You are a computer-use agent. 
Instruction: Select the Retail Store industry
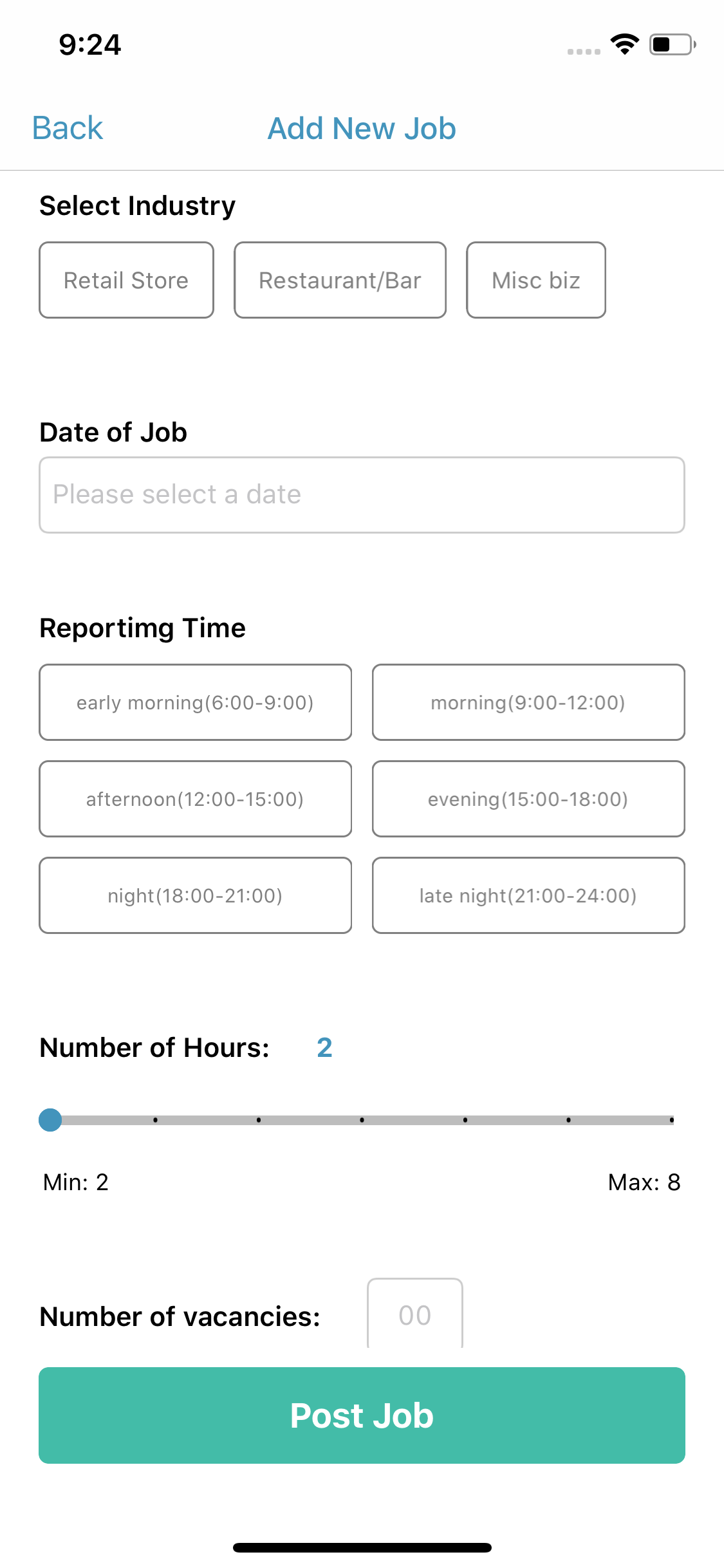pos(126,280)
